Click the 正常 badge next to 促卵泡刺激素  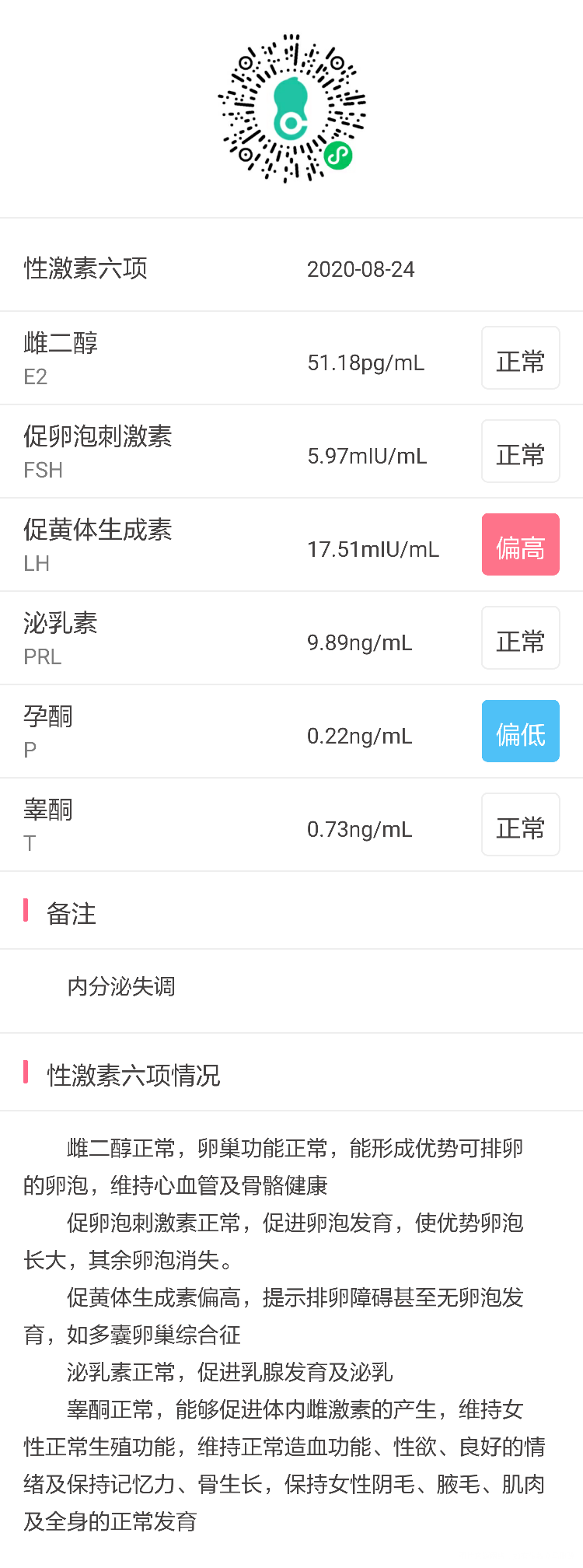[x=520, y=451]
